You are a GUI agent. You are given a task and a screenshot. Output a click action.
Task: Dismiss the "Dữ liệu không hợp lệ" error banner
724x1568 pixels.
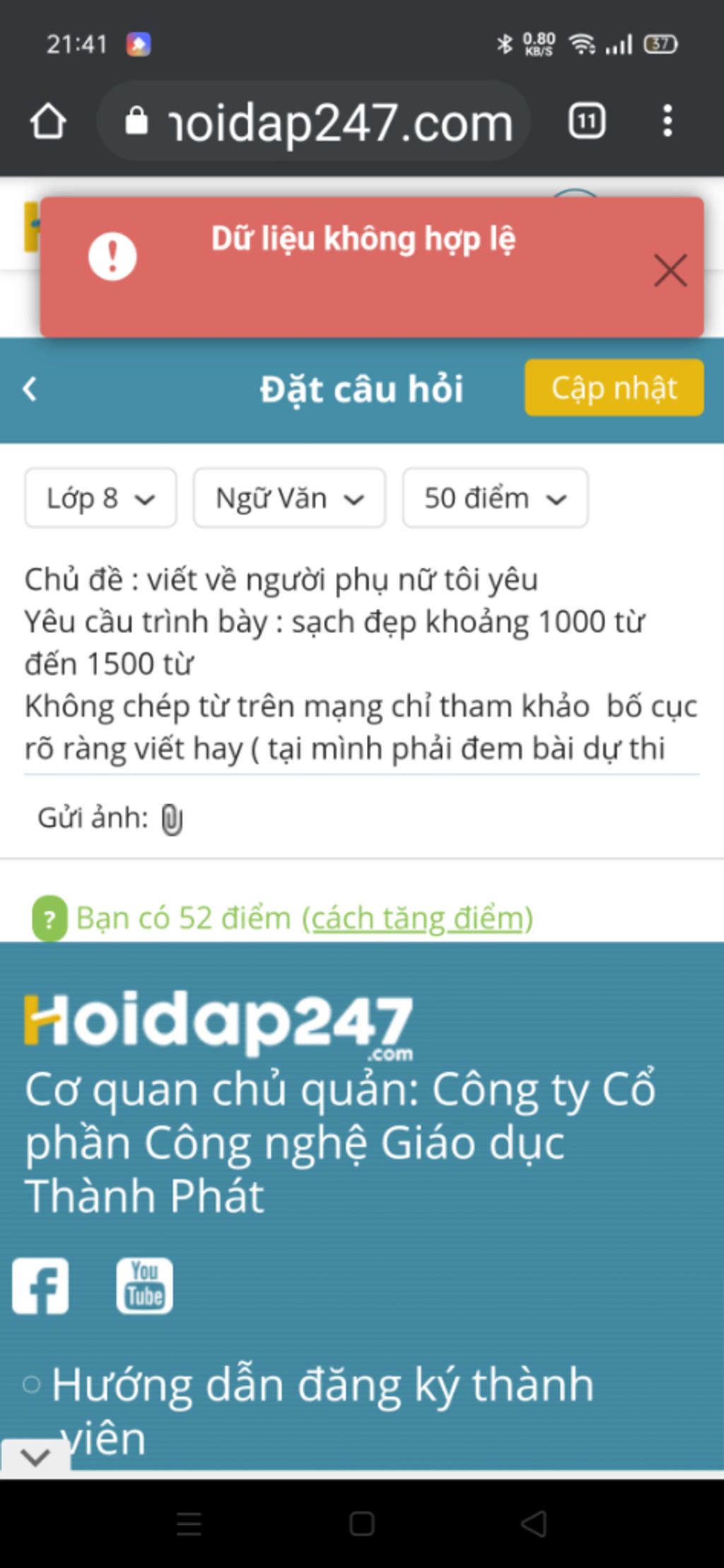coord(670,271)
